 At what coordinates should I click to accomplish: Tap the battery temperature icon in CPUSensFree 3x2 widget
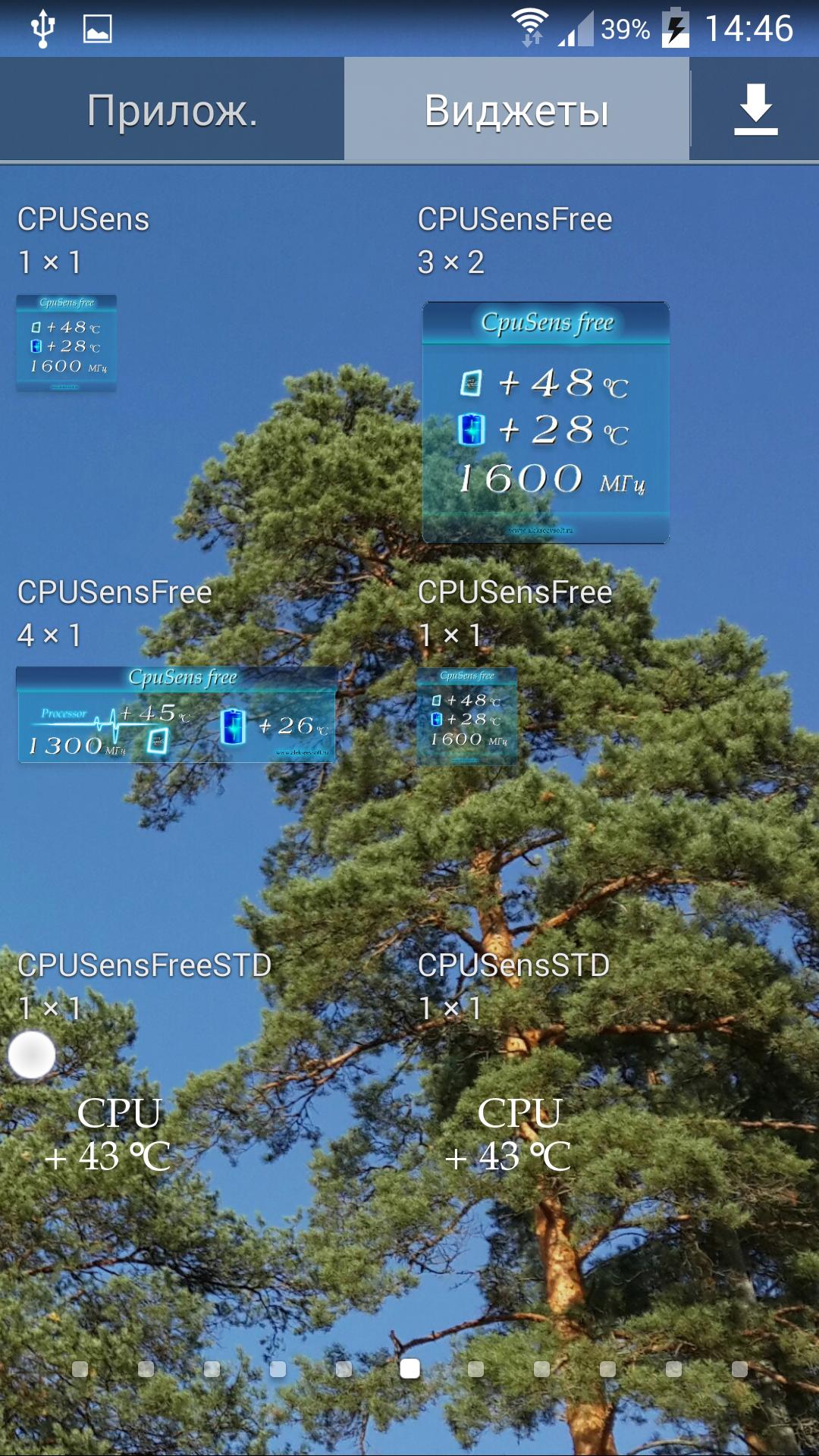pos(472,430)
